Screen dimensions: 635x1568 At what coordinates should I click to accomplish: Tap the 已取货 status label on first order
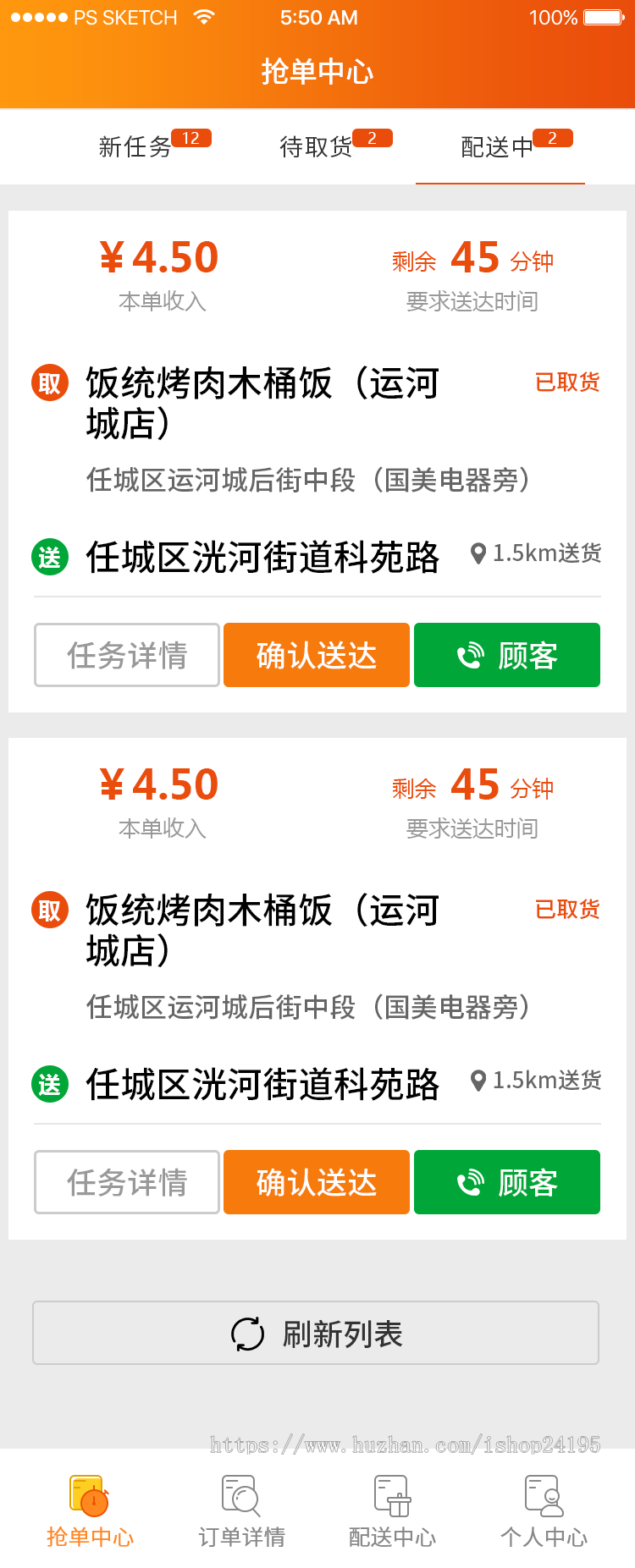pyautogui.click(x=567, y=383)
